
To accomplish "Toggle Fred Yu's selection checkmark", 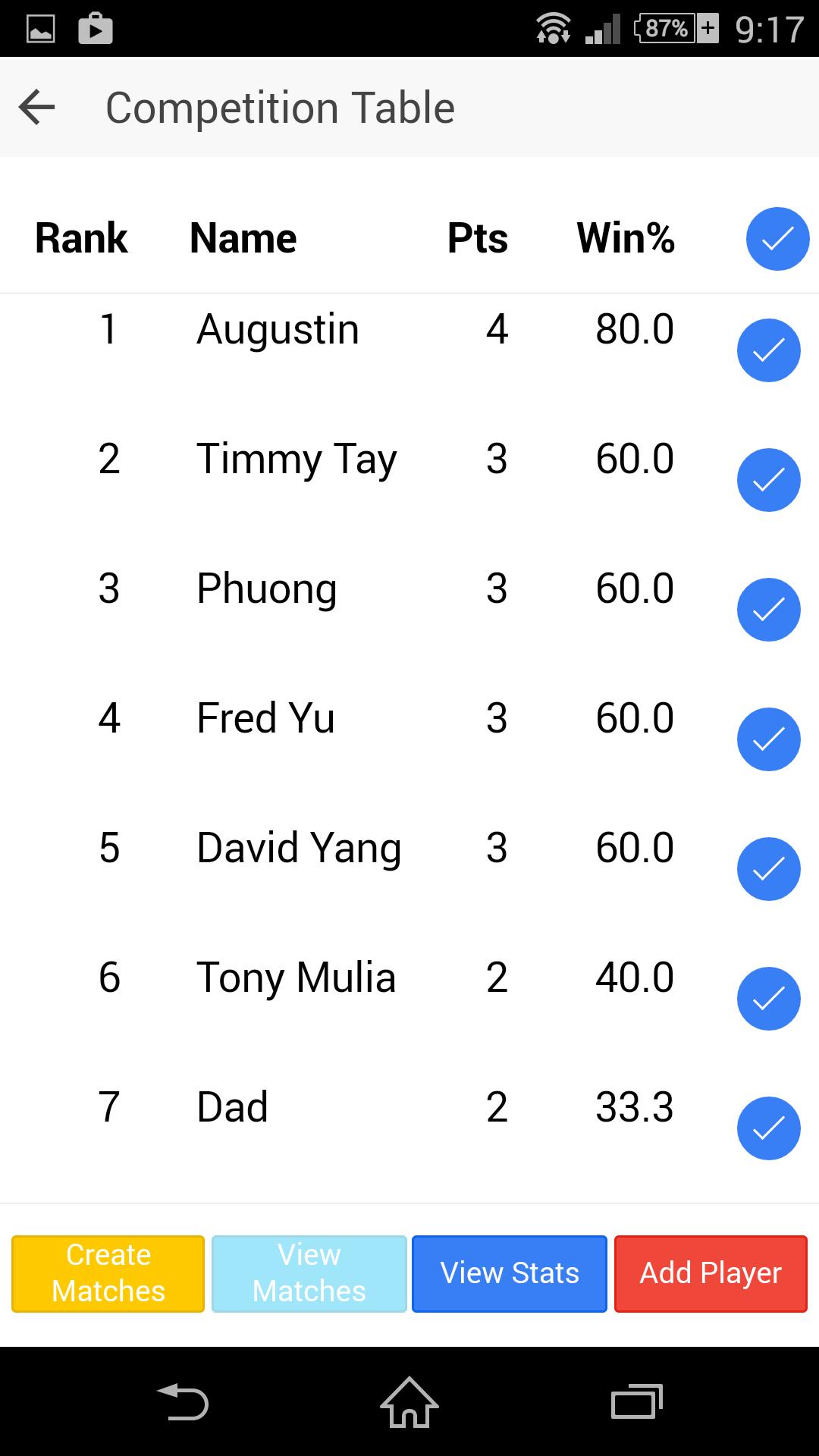I will 768,739.
